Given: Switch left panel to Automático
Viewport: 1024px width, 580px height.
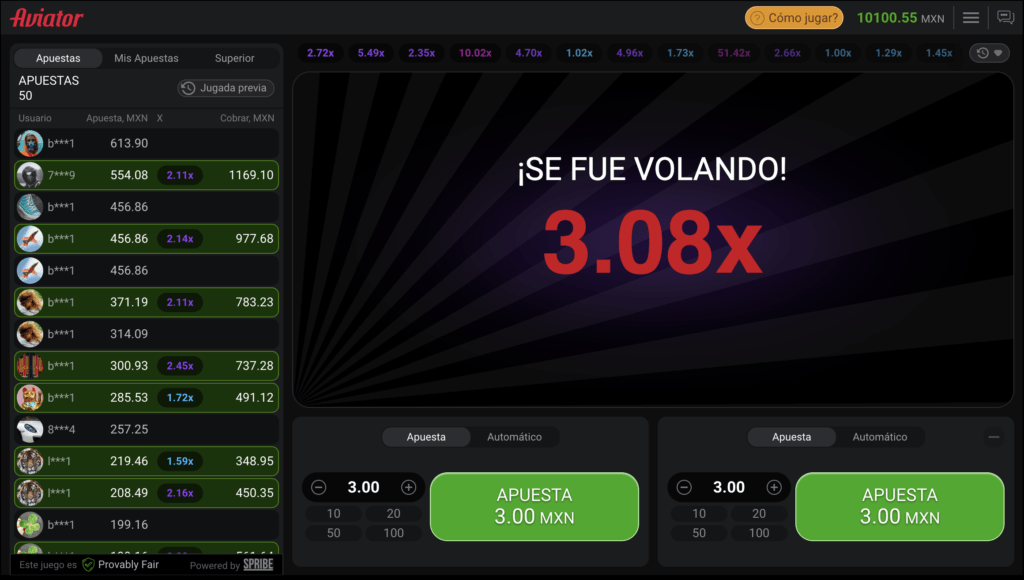Looking at the screenshot, I should 514,437.
